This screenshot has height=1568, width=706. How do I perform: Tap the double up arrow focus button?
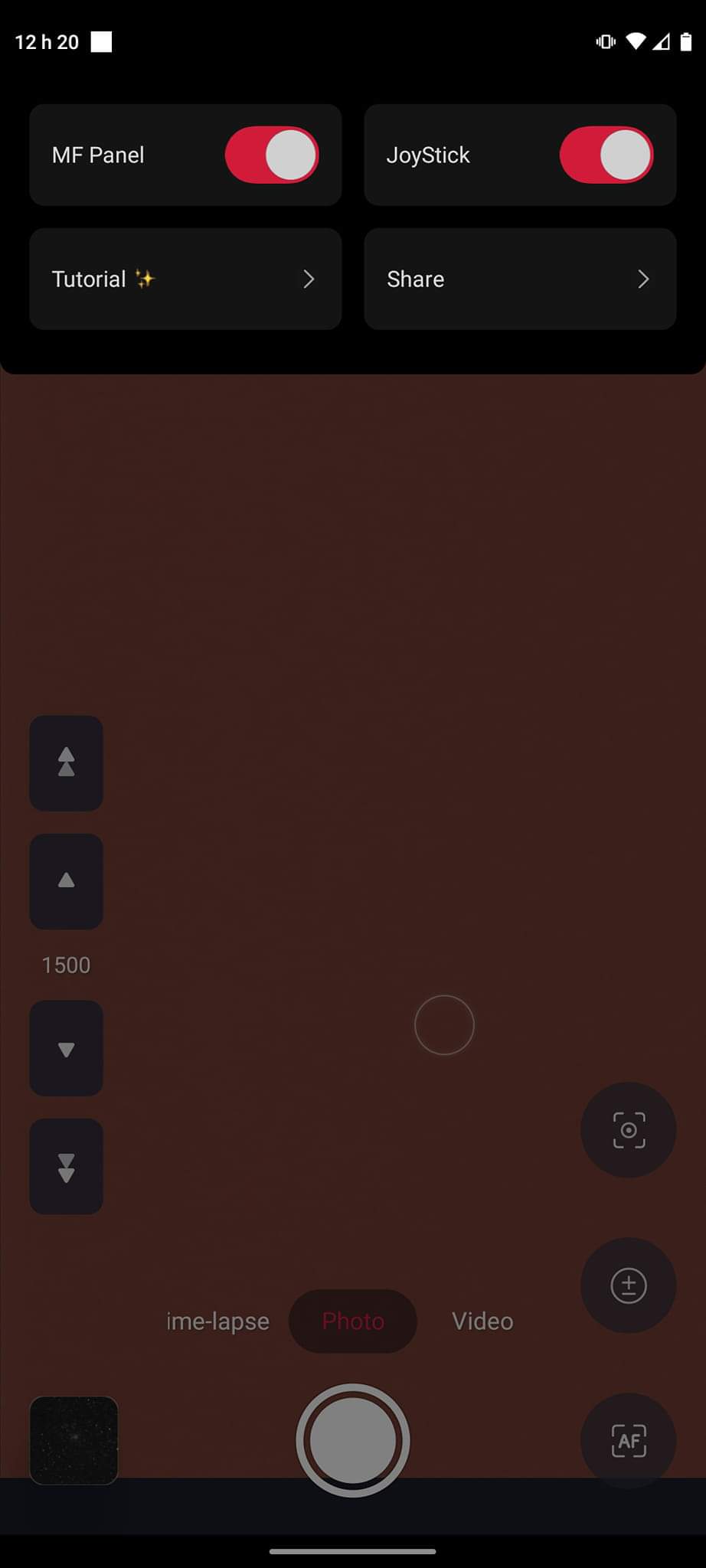pyautogui.click(x=67, y=763)
